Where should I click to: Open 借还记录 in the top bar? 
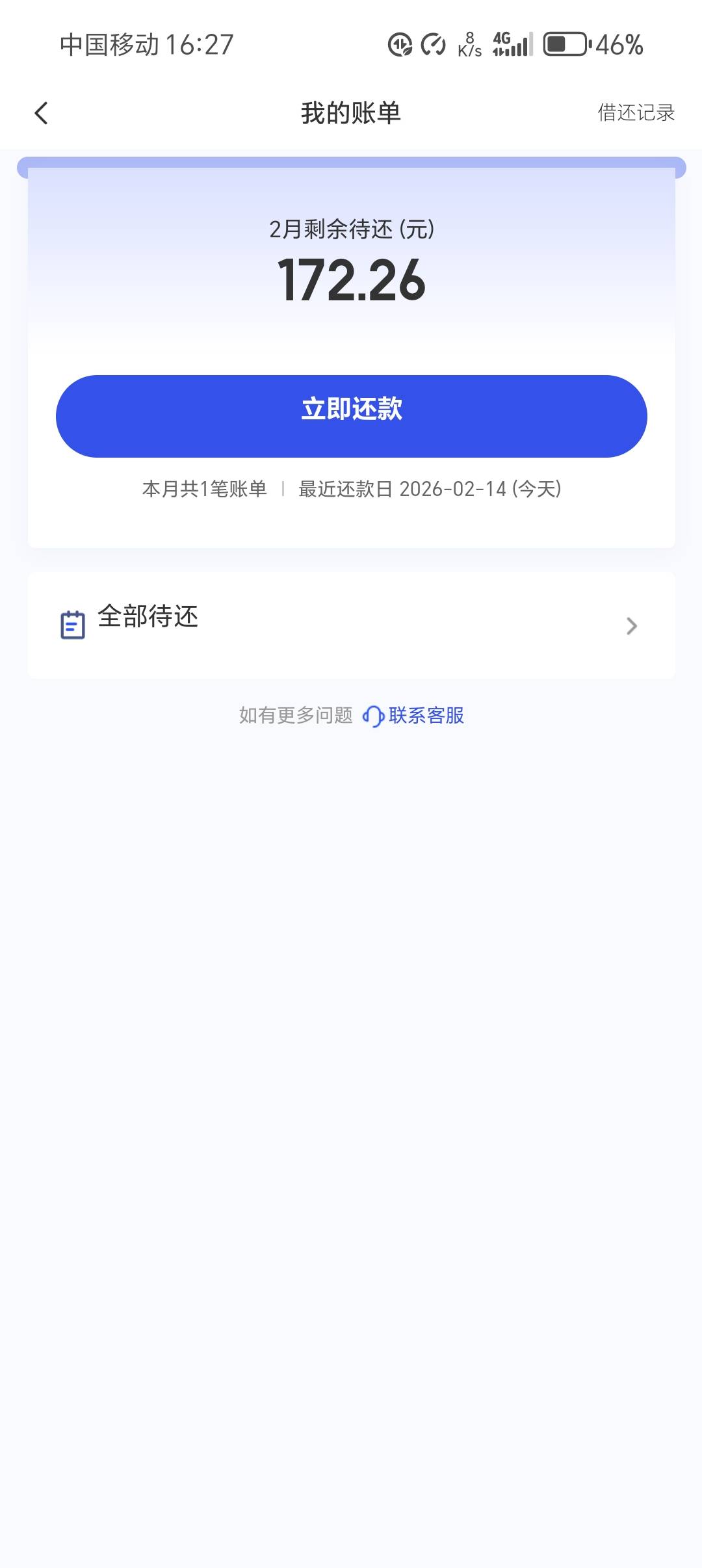point(636,113)
